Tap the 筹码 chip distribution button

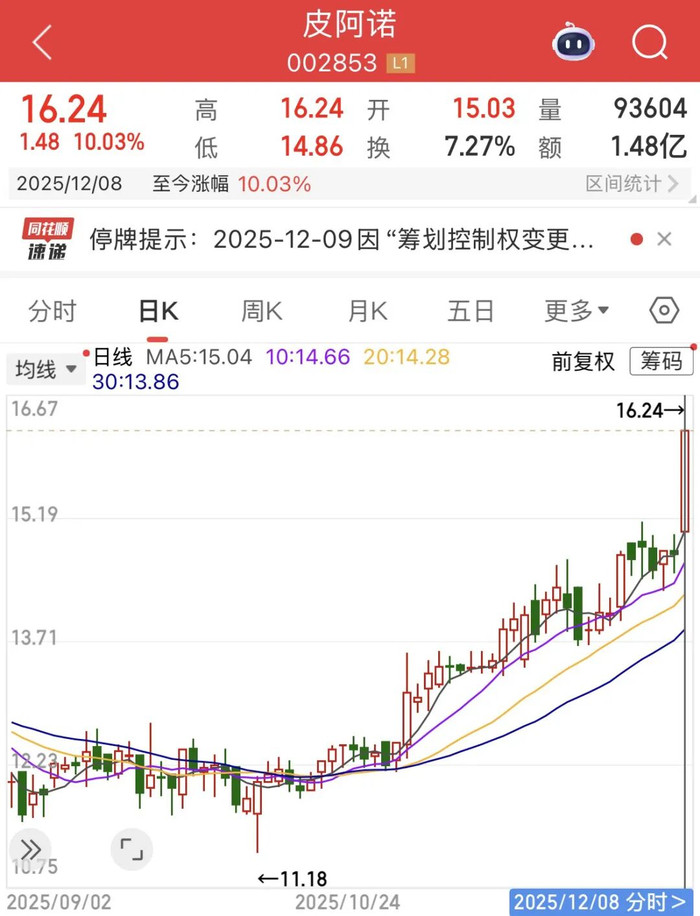(661, 361)
